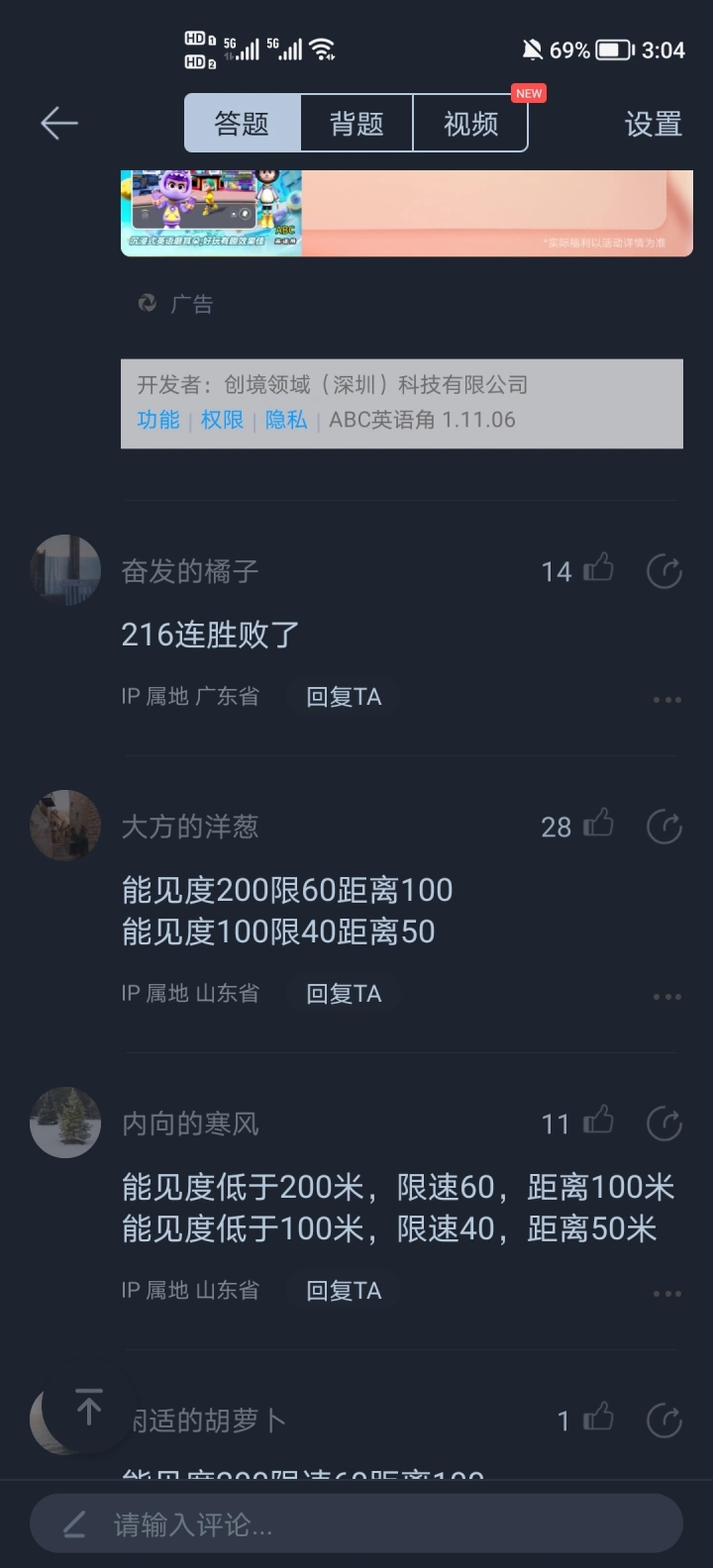This screenshot has width=713, height=1568.
Task: Switch to the 视频 tab
Action: coord(470,124)
